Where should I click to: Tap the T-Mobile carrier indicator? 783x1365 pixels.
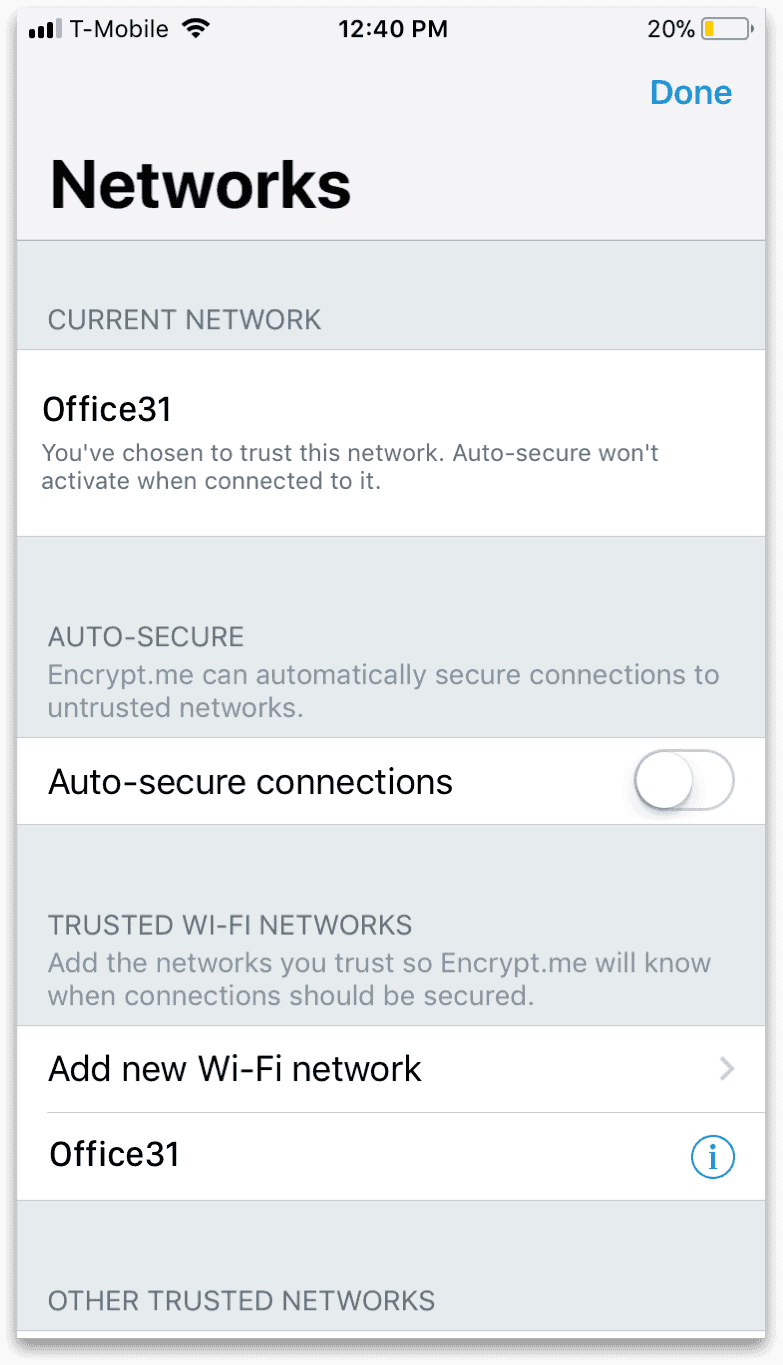pyautogui.click(x=118, y=29)
